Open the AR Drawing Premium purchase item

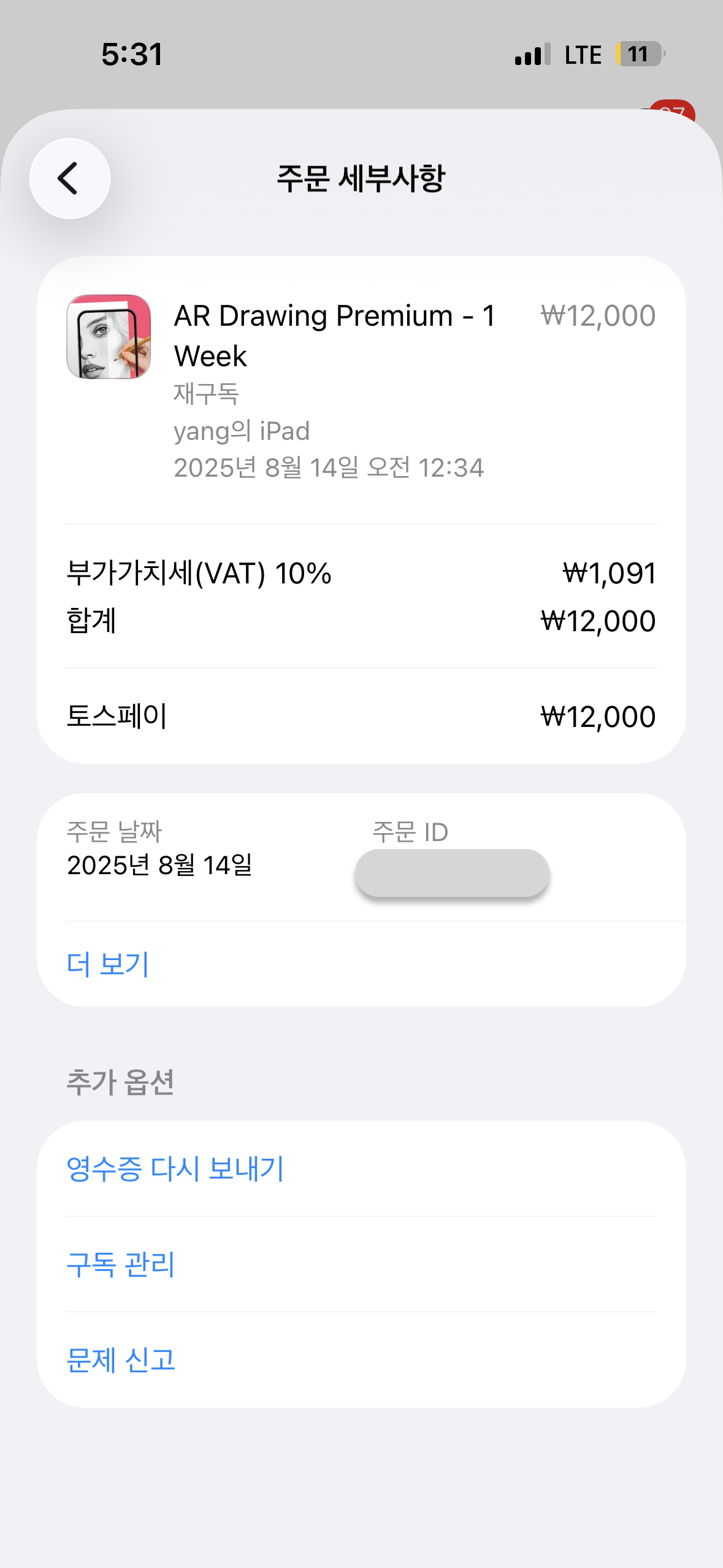tap(334, 336)
